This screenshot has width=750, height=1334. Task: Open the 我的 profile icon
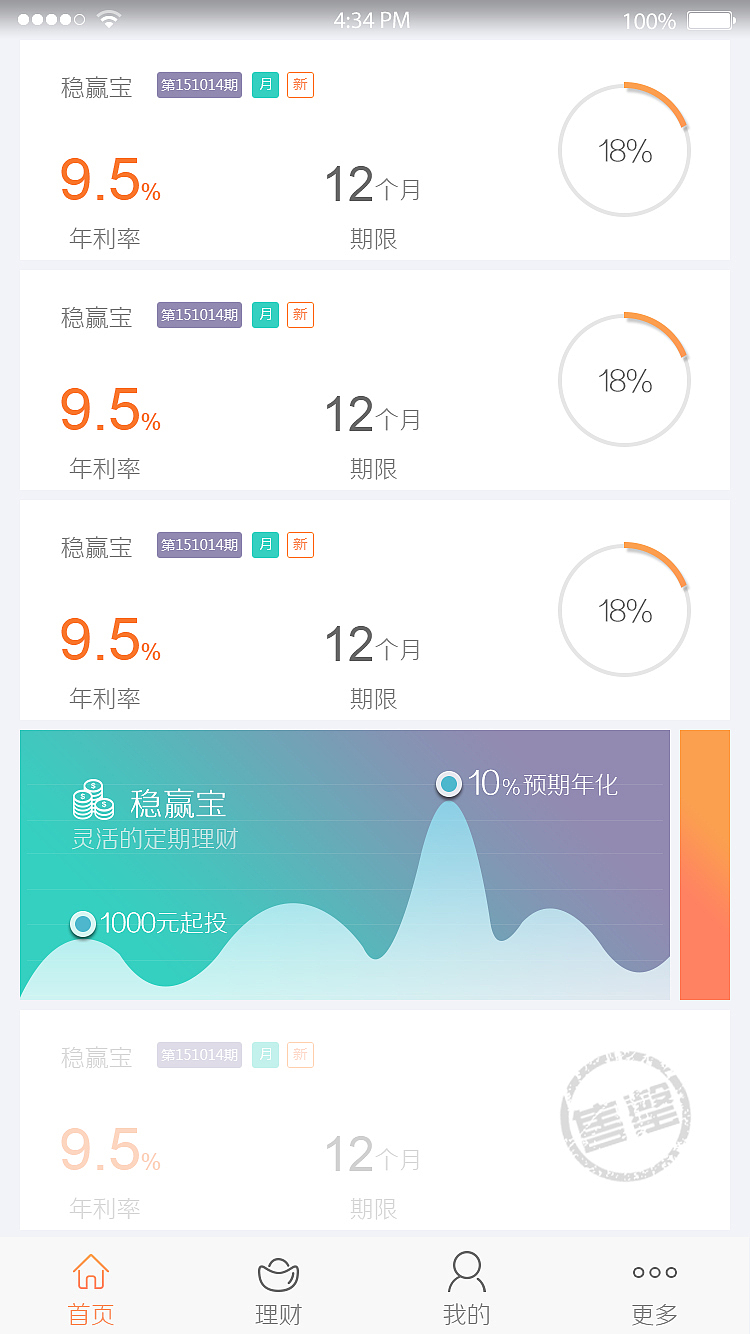click(x=466, y=1271)
